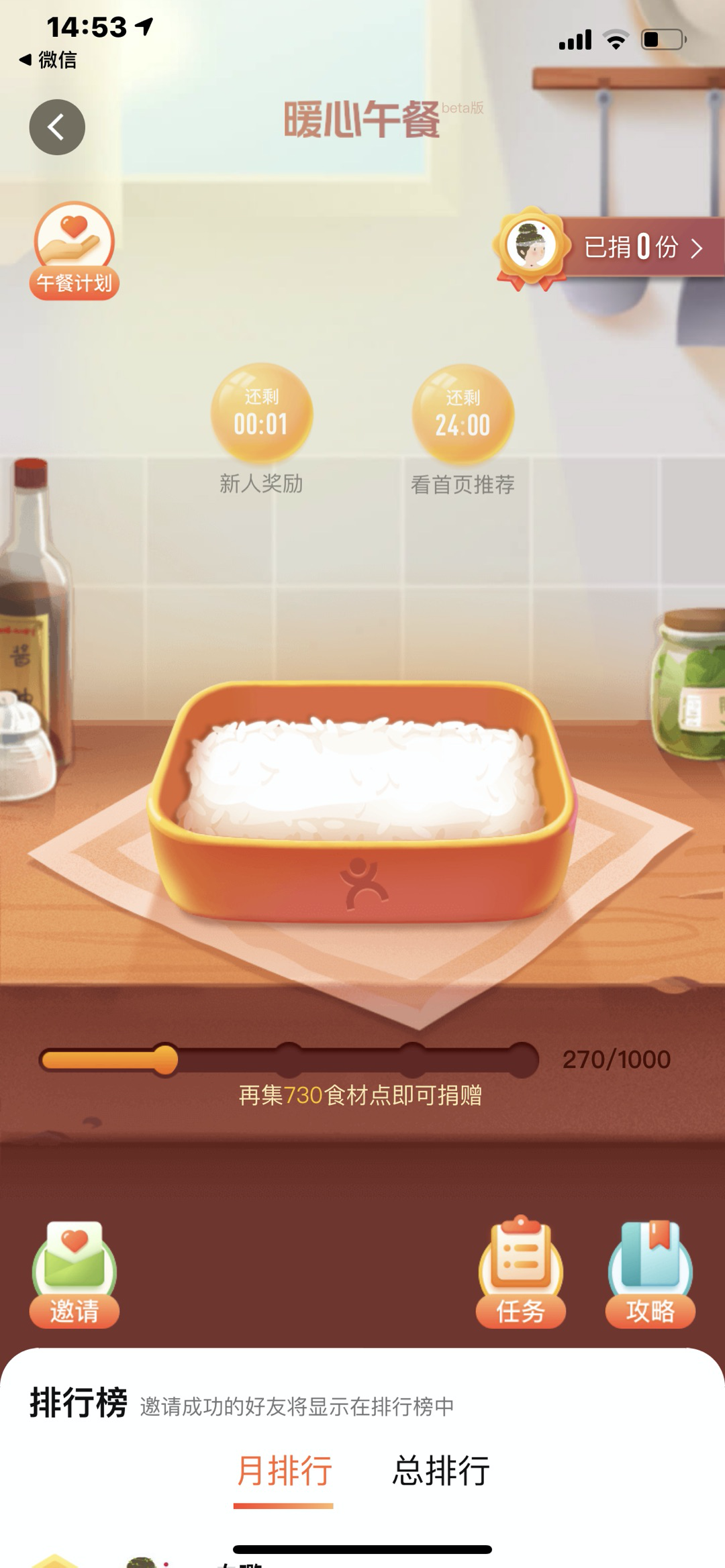
Task: Open the 攻略 guide
Action: [650, 1274]
